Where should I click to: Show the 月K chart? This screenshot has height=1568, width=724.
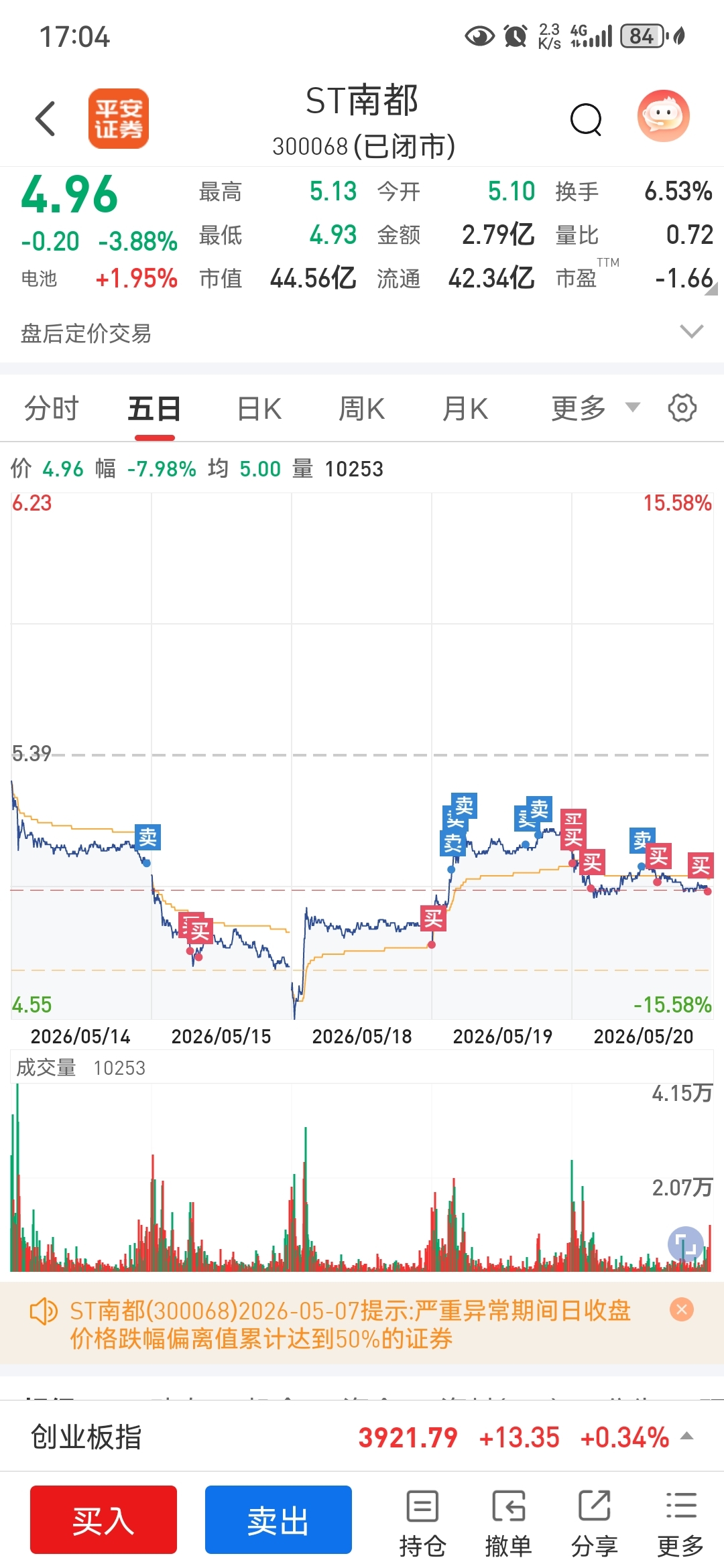(465, 409)
